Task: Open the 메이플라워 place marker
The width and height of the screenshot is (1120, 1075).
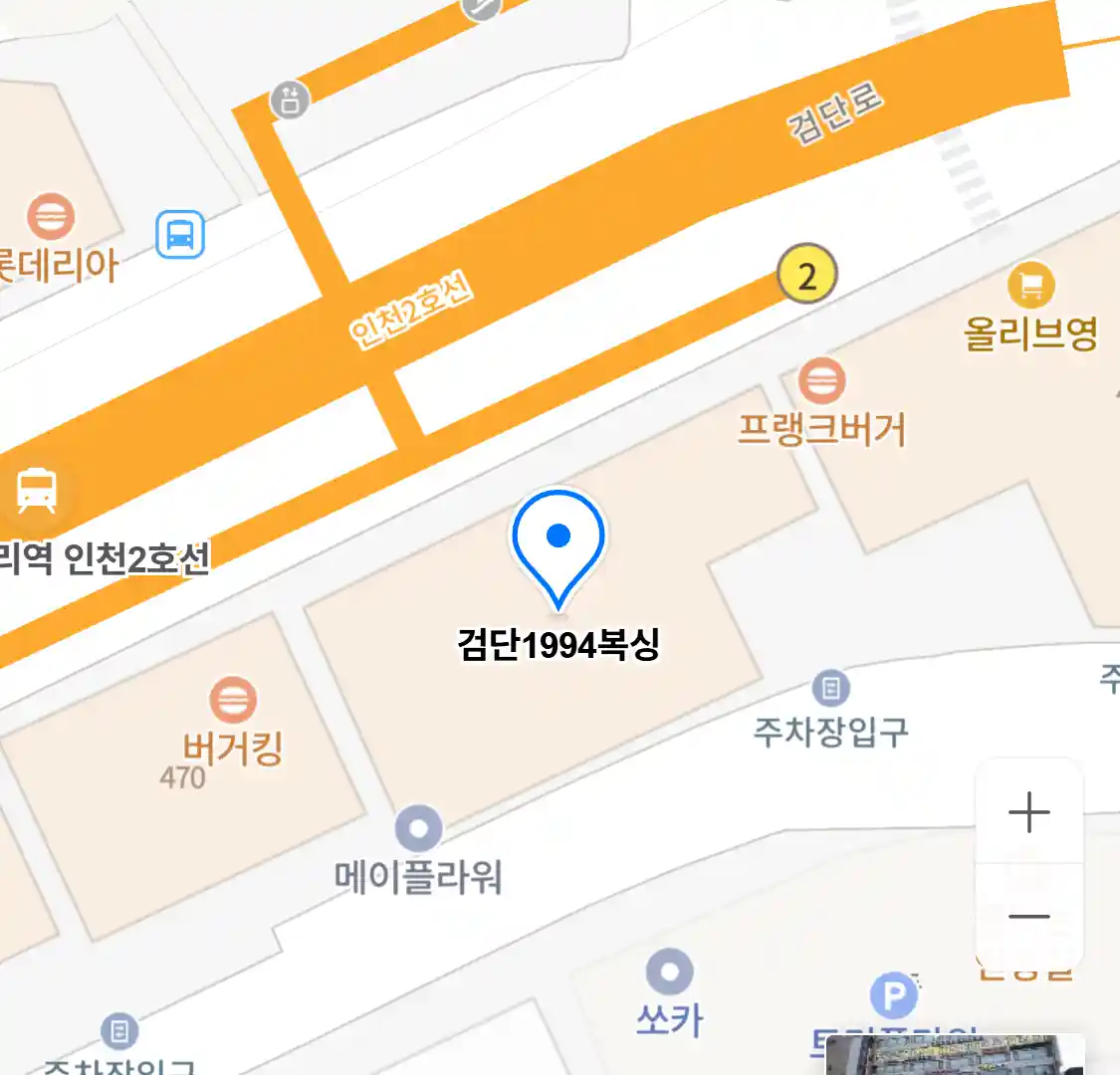Action: tap(418, 829)
